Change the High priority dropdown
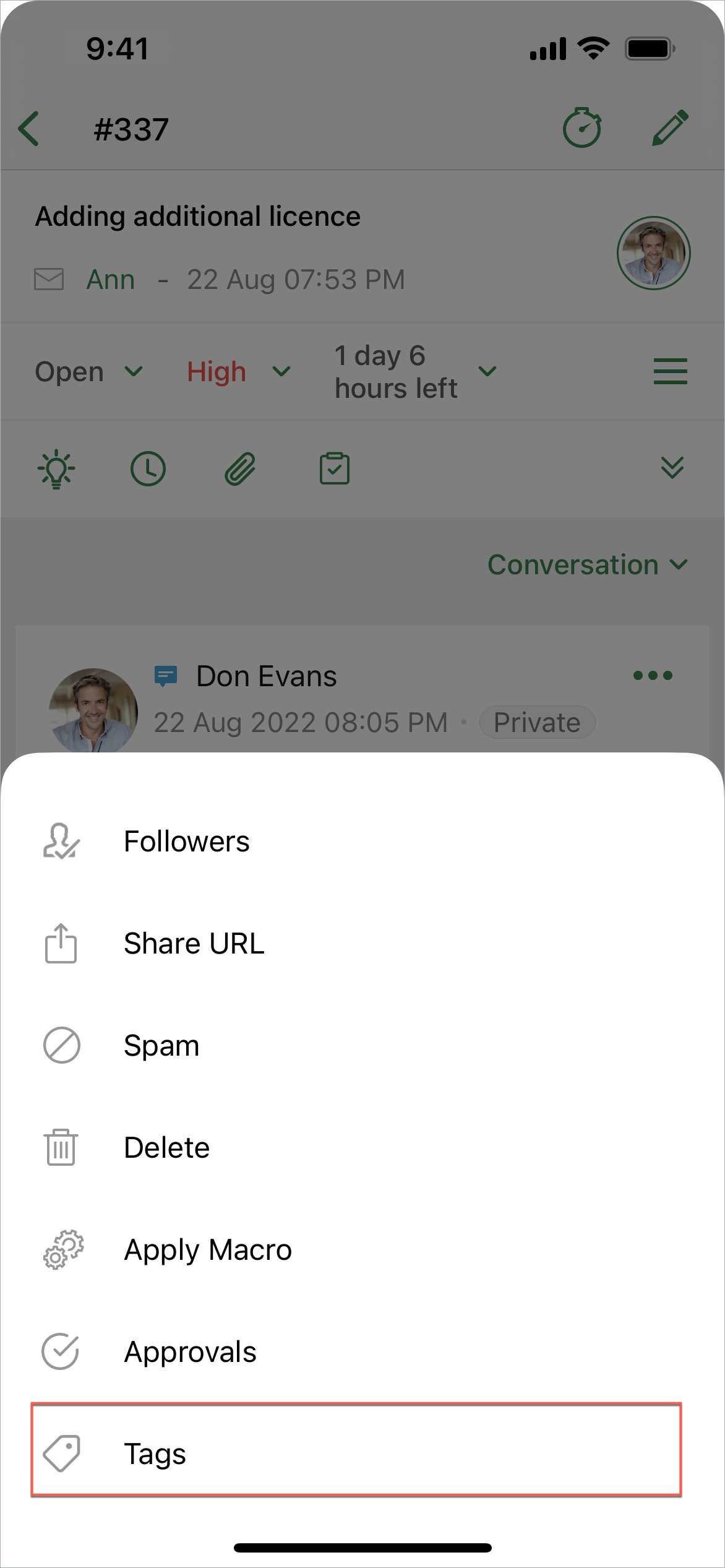 tap(239, 372)
